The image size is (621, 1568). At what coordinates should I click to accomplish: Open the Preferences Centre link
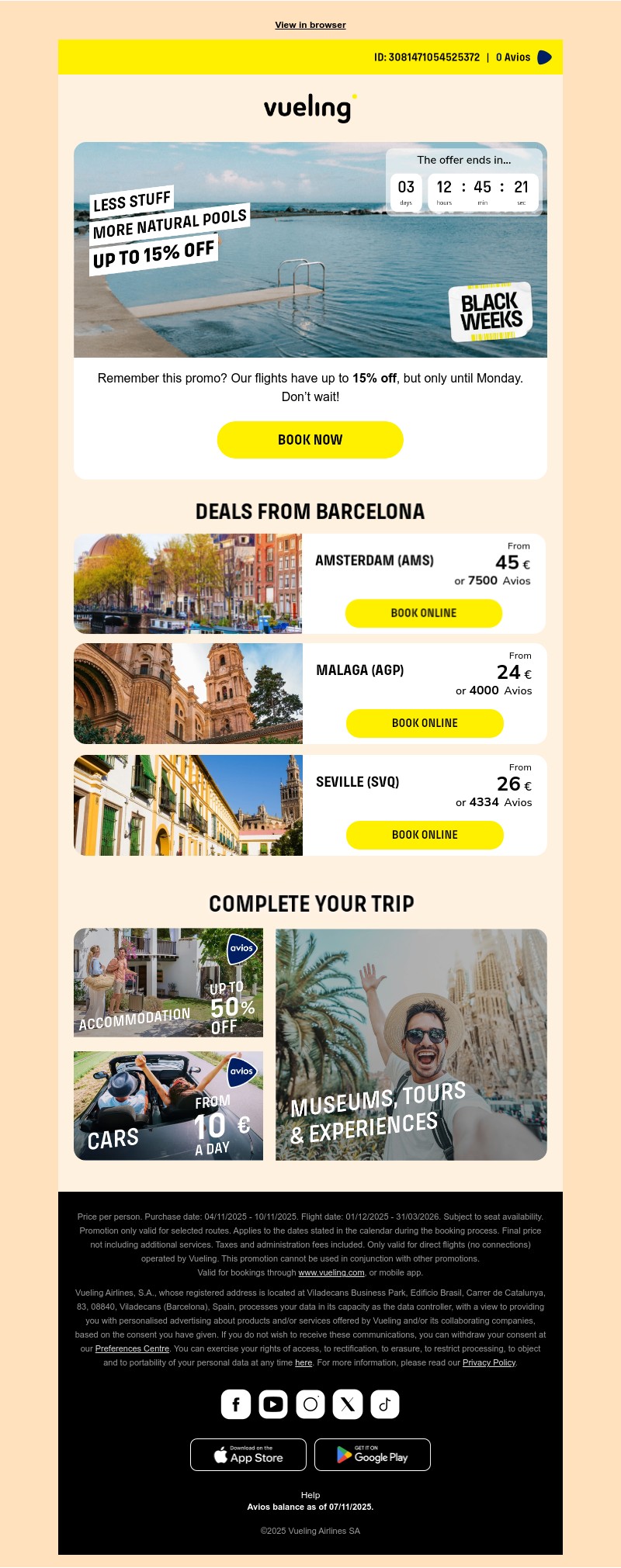[132, 1348]
